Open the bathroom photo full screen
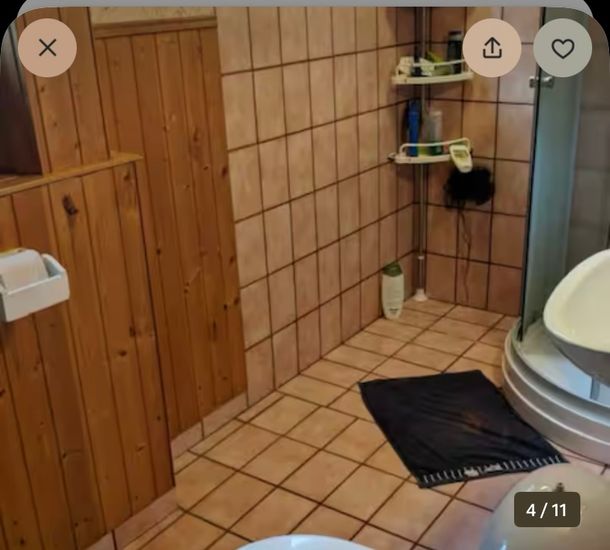The width and height of the screenshot is (610, 550). pos(305,300)
